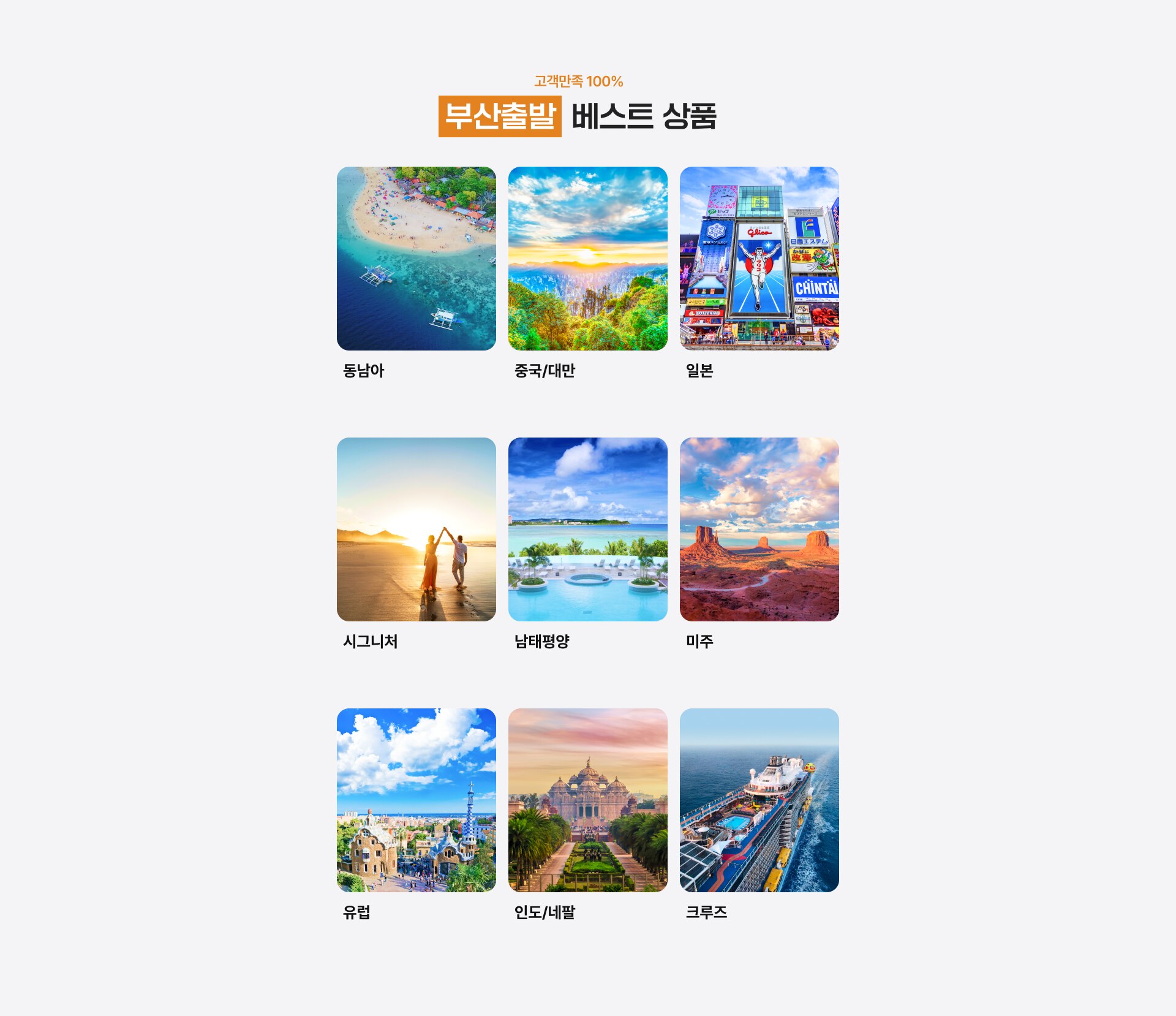Open the 크루즈 cruise category
The height and width of the screenshot is (1016, 1176).
click(x=759, y=800)
